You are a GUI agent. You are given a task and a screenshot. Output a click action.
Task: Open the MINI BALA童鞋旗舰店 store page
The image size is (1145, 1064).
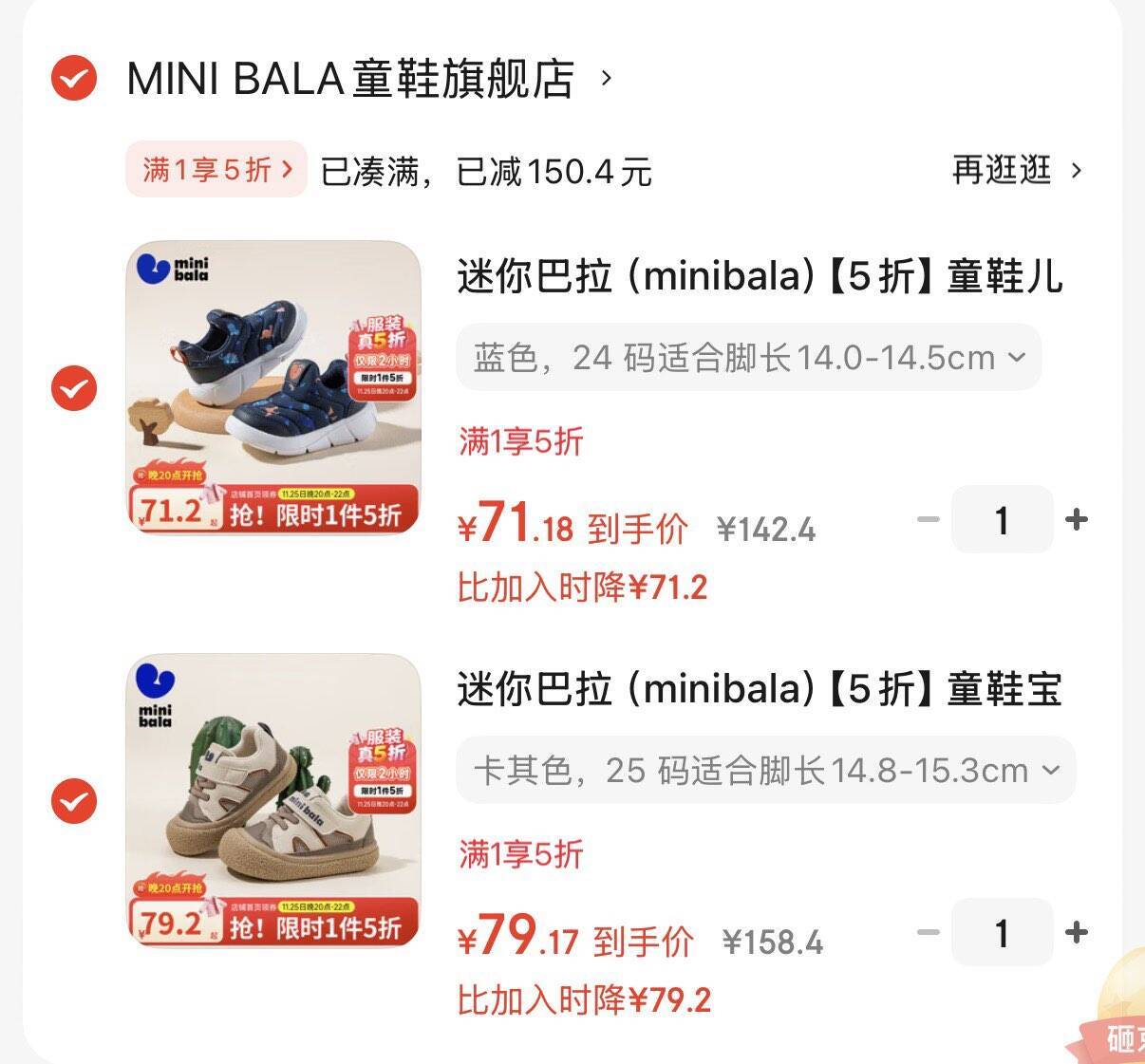[x=350, y=79]
